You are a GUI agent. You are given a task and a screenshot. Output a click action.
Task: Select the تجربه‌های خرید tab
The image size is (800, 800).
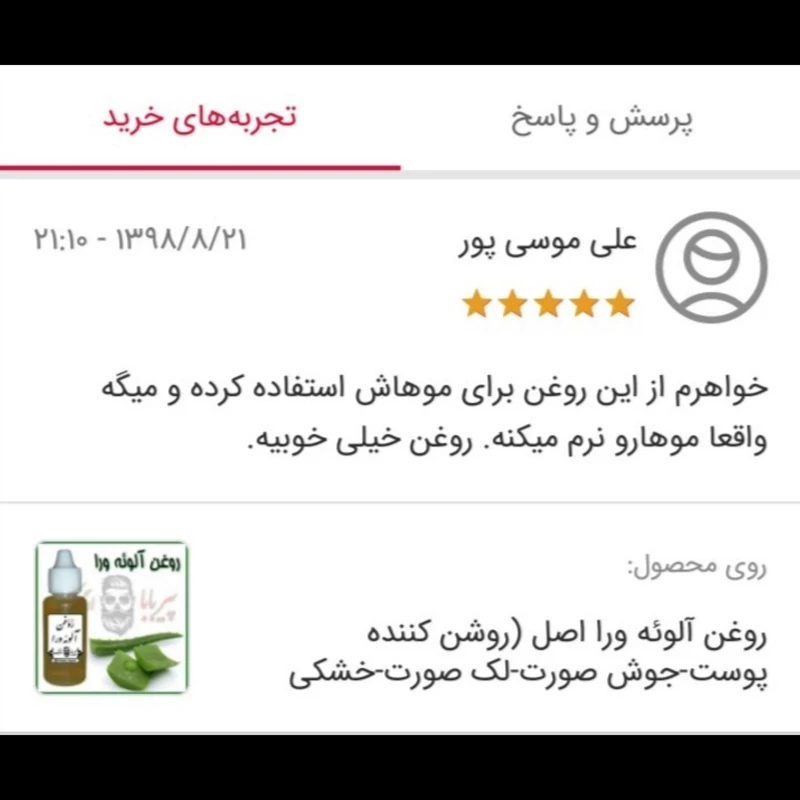200,118
